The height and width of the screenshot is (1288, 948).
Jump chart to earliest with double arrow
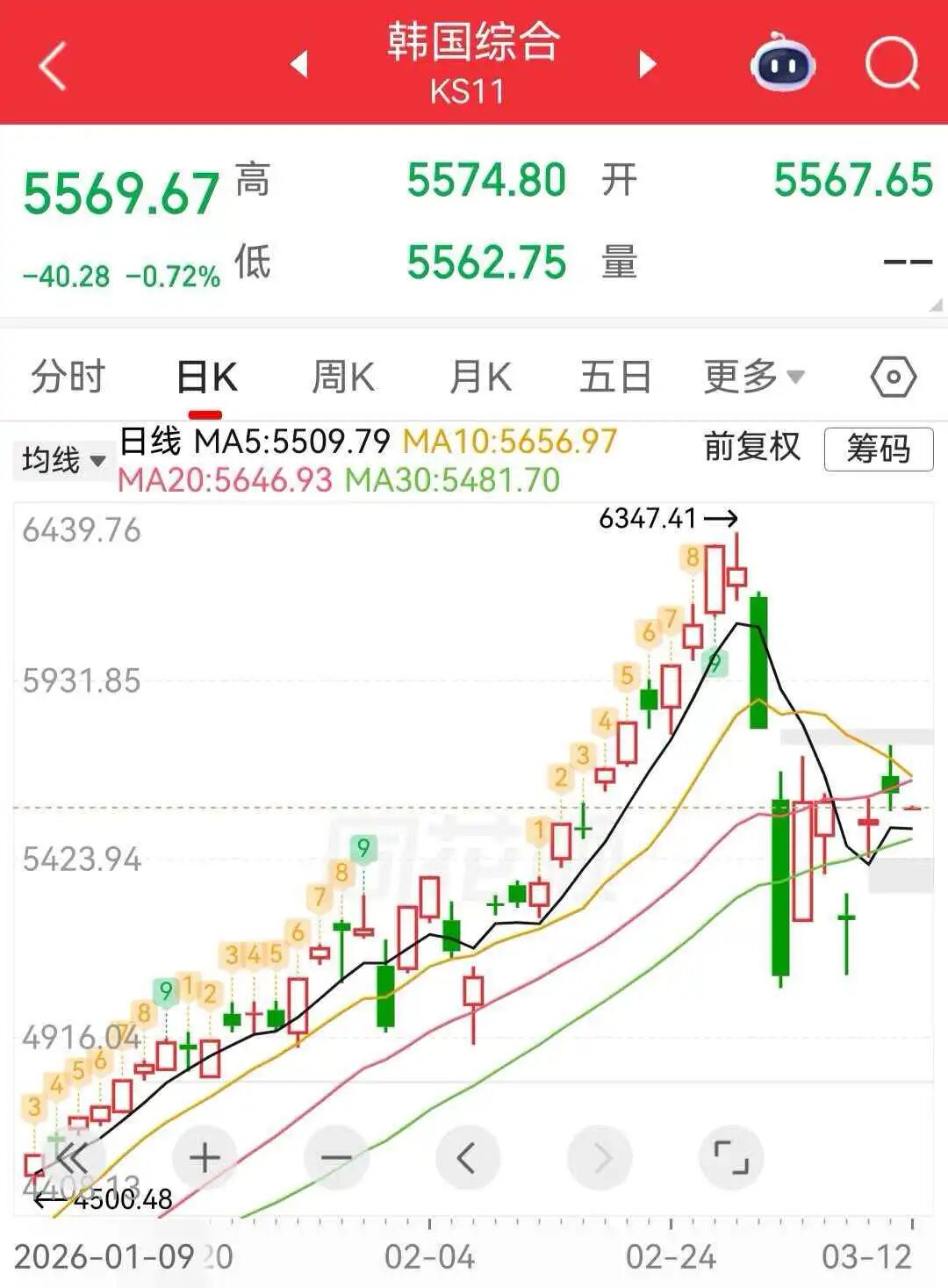coord(73,1158)
